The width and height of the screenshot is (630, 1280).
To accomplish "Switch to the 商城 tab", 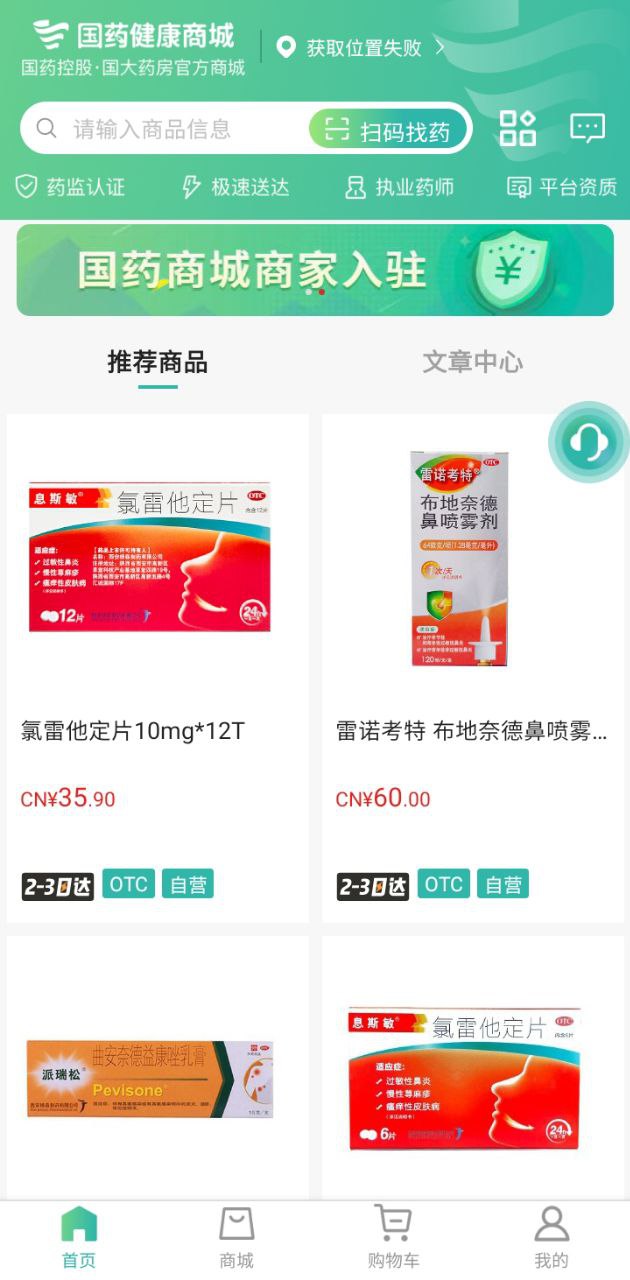I will point(236,1238).
